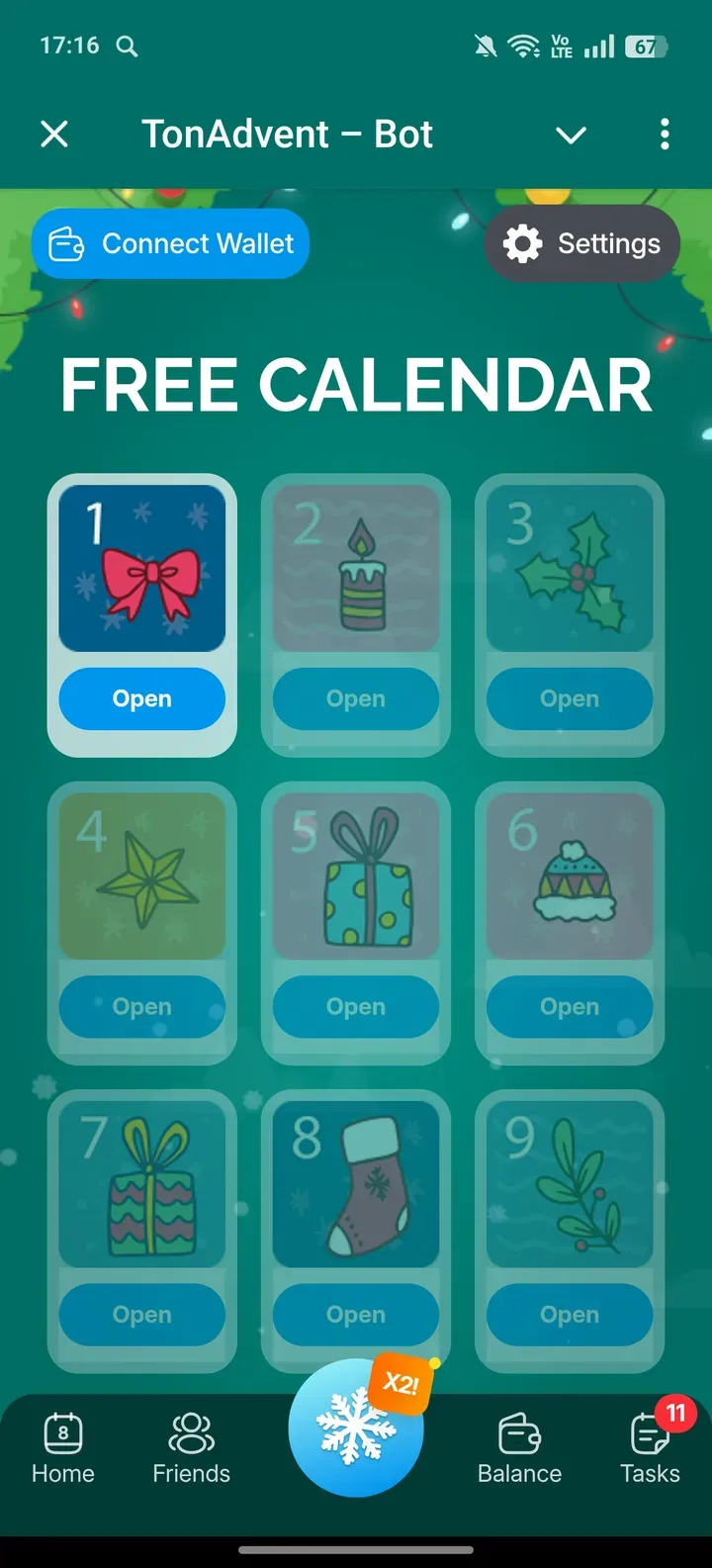712x1568 pixels.
Task: Tap the Tasks icon with notification badge
Action: 650,1430
